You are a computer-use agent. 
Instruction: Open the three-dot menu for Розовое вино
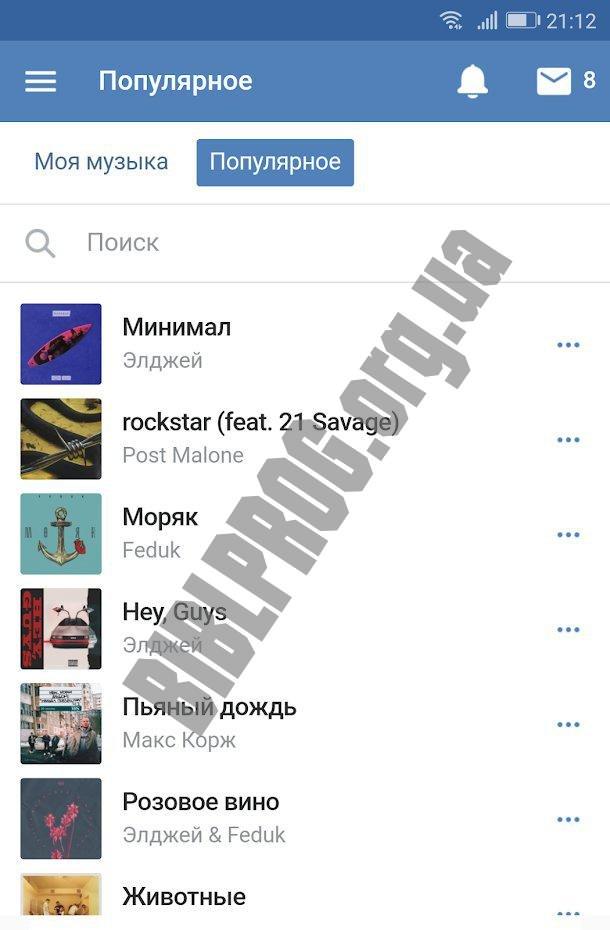(x=568, y=820)
